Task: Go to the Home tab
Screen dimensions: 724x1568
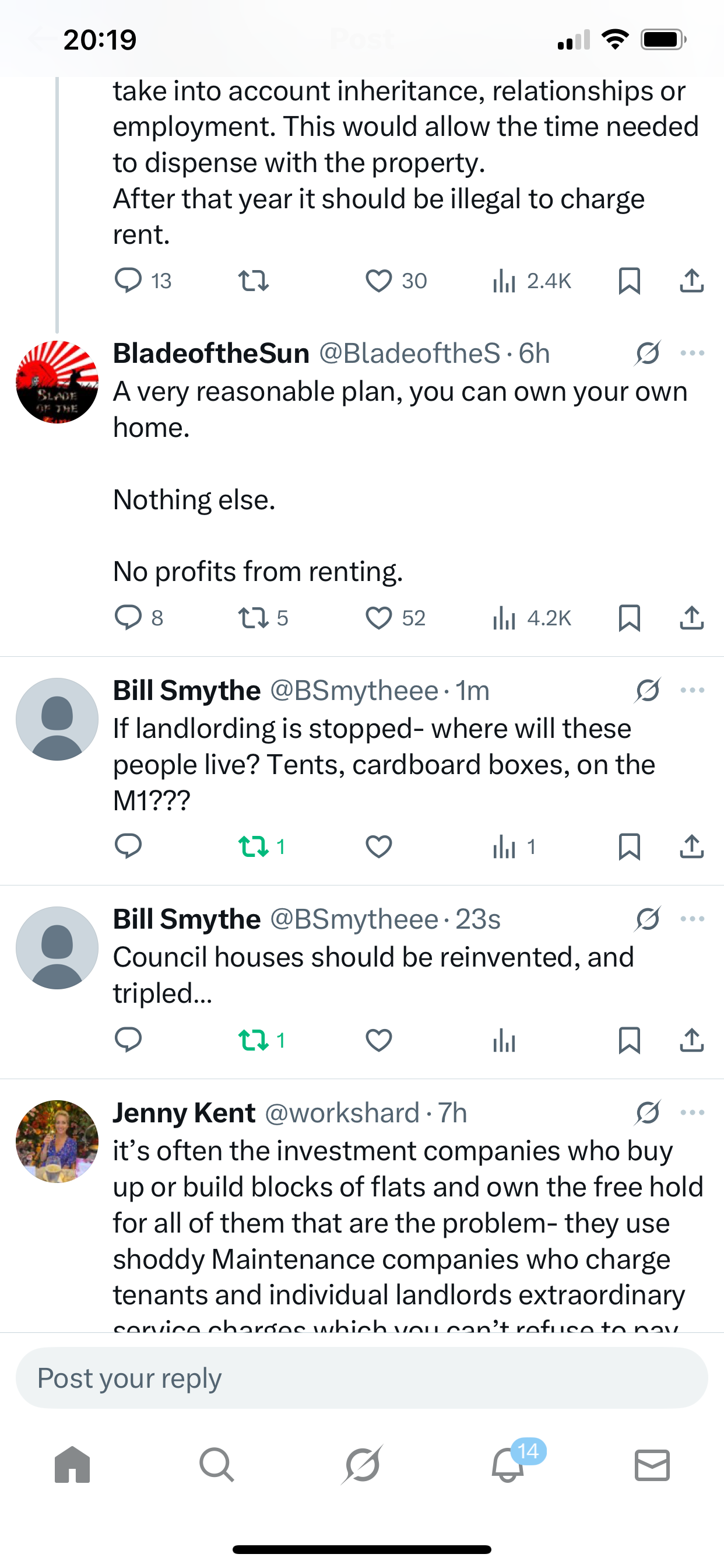Action: click(72, 1465)
